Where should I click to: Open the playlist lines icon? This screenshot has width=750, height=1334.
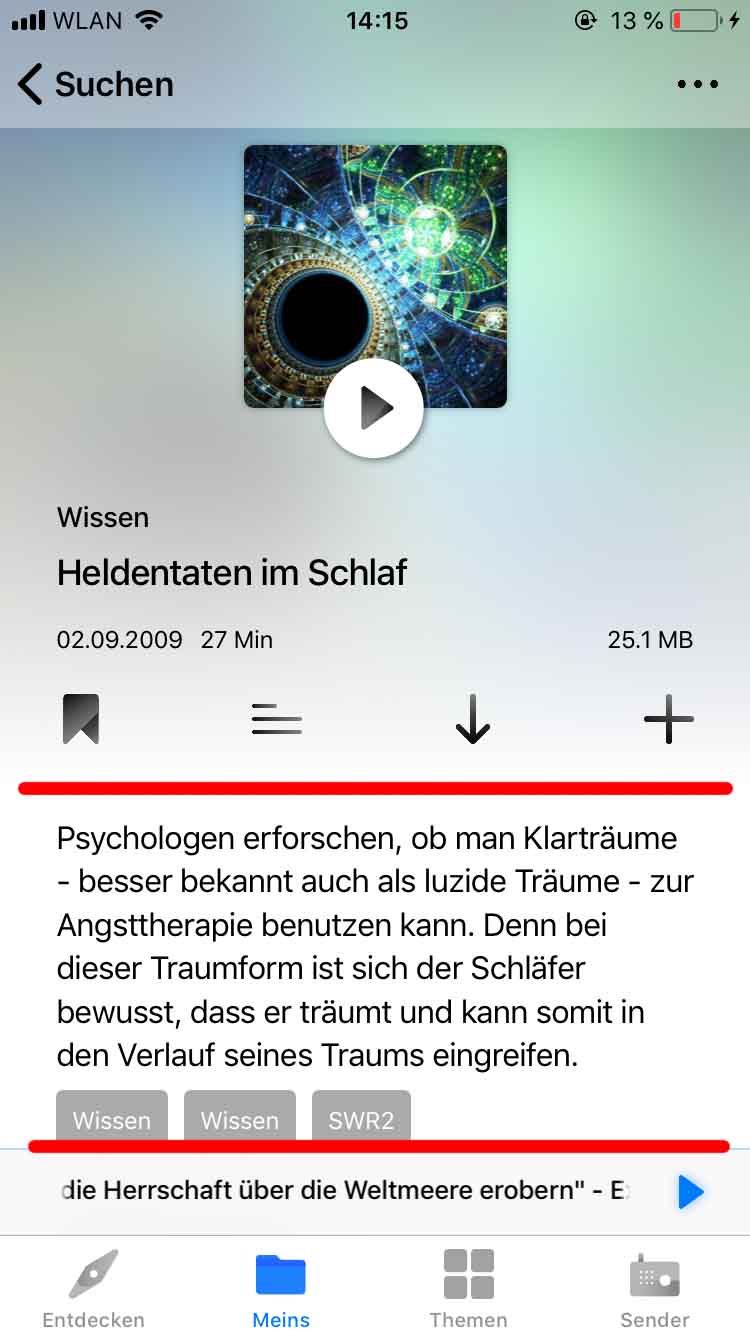point(277,719)
